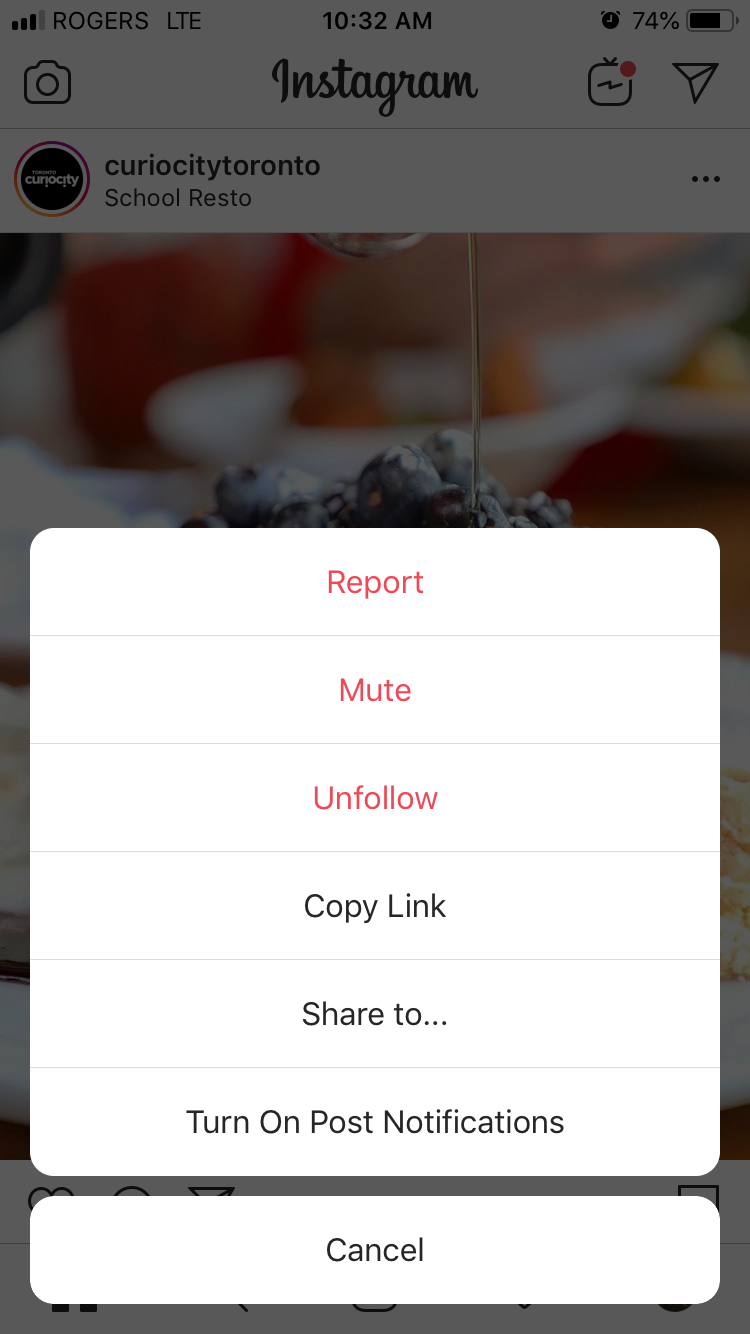Viewport: 750px width, 1334px height.
Task: Report this post
Action: [x=375, y=582]
